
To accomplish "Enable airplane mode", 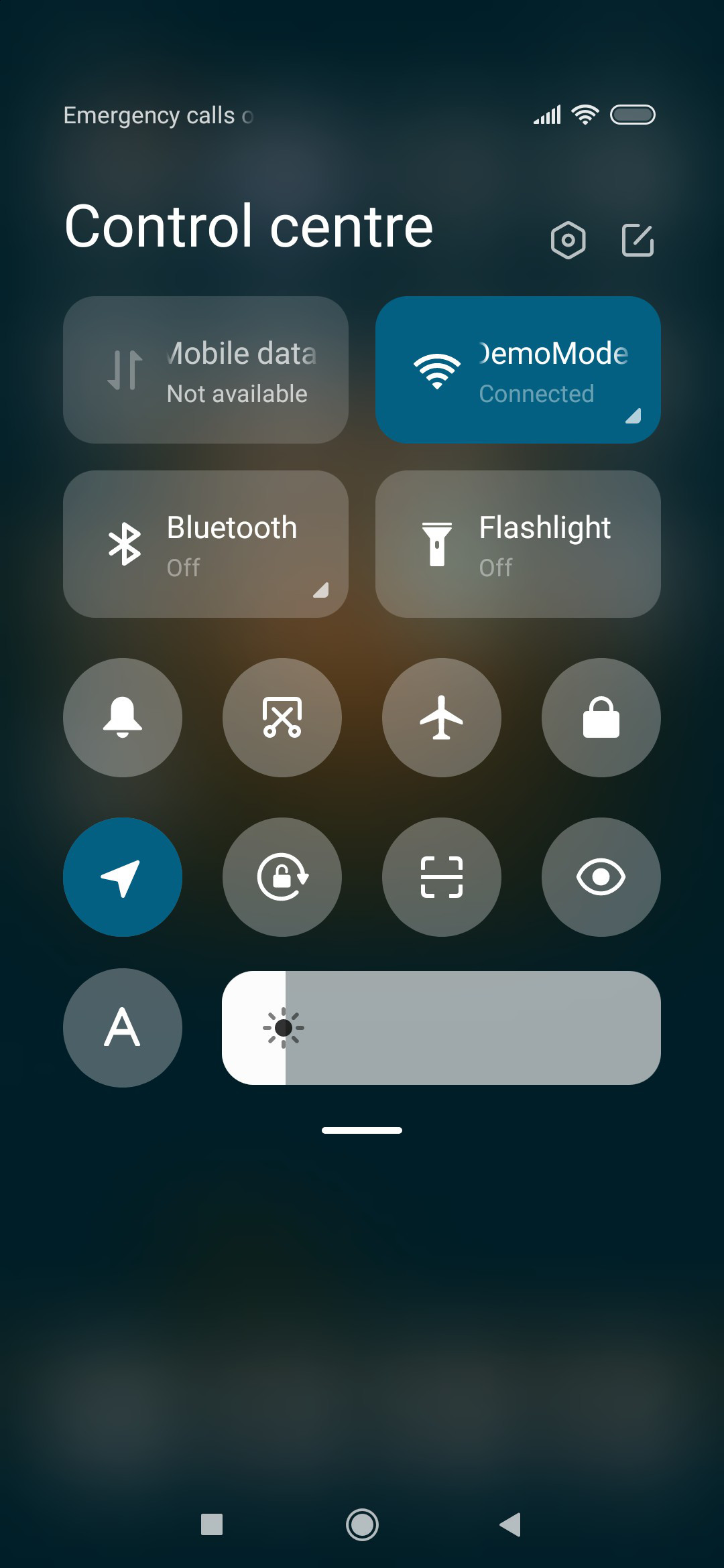I will tap(442, 718).
